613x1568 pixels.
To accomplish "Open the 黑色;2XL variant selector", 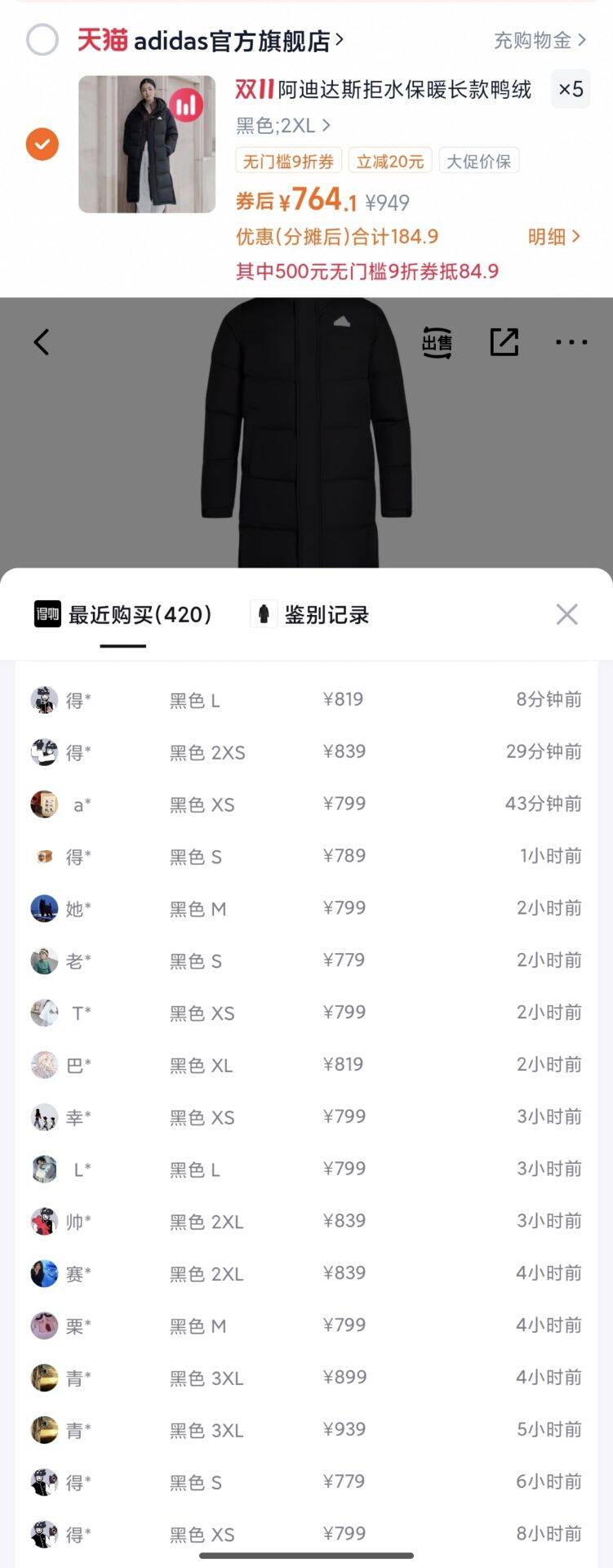I will [280, 127].
